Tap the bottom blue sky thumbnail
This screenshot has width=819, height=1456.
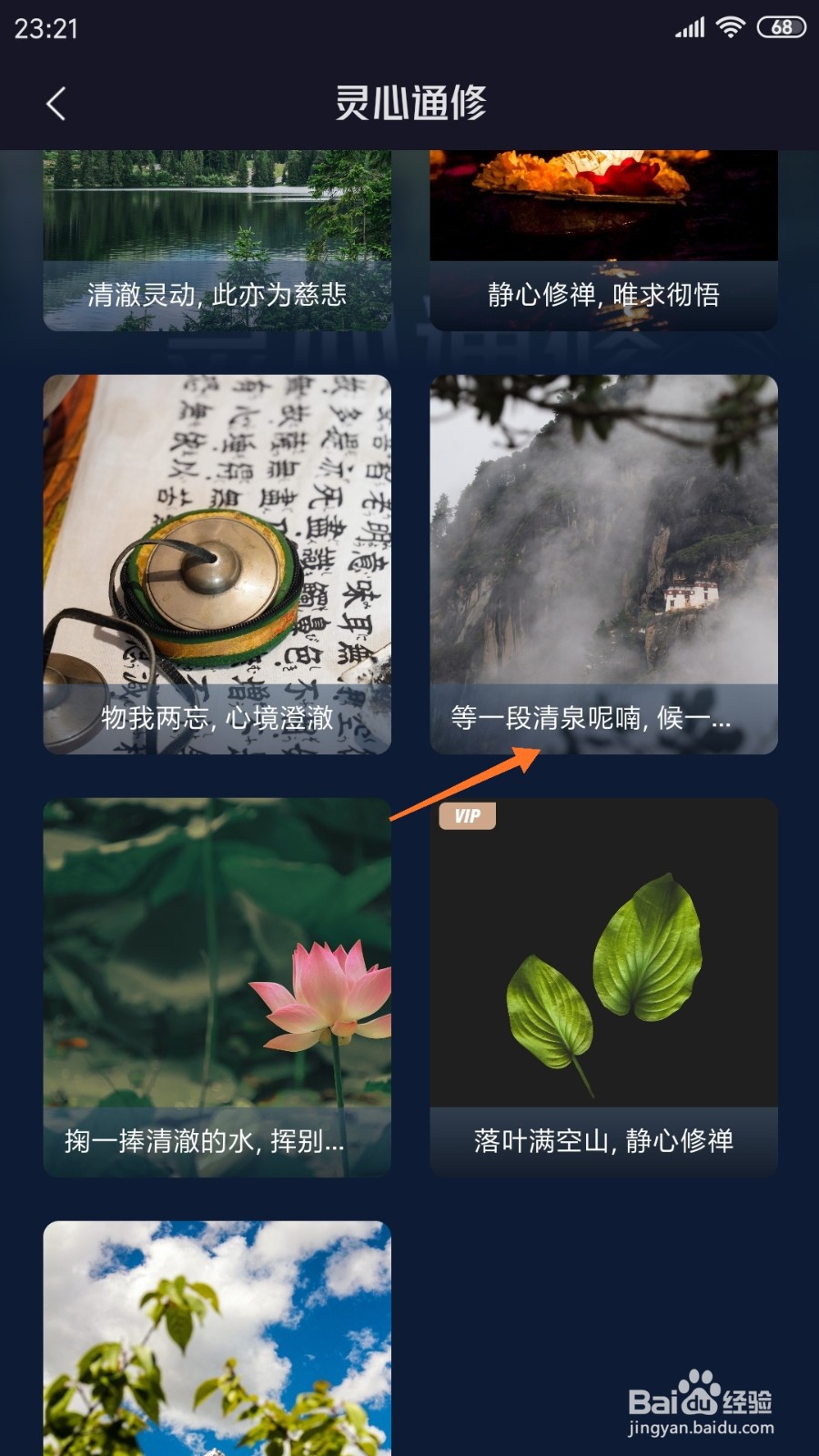click(x=217, y=1338)
